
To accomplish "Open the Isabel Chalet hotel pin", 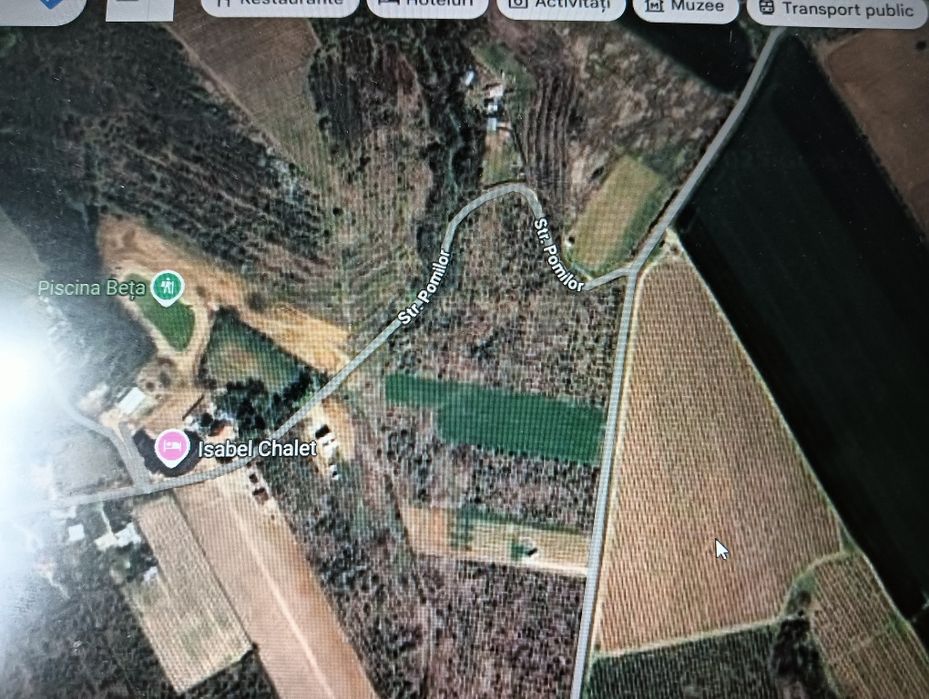I will 173,446.
